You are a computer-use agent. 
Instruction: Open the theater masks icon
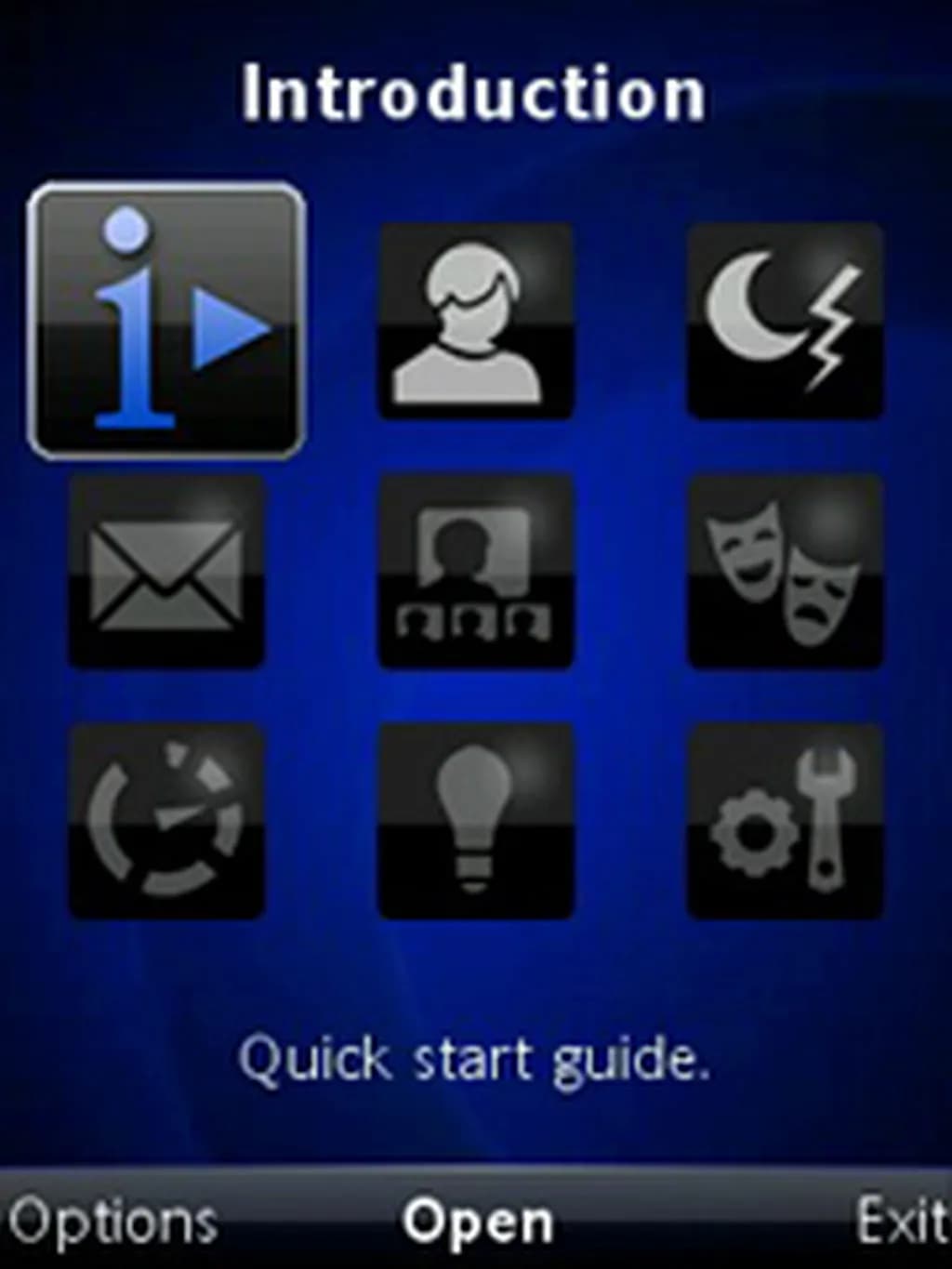785,572
